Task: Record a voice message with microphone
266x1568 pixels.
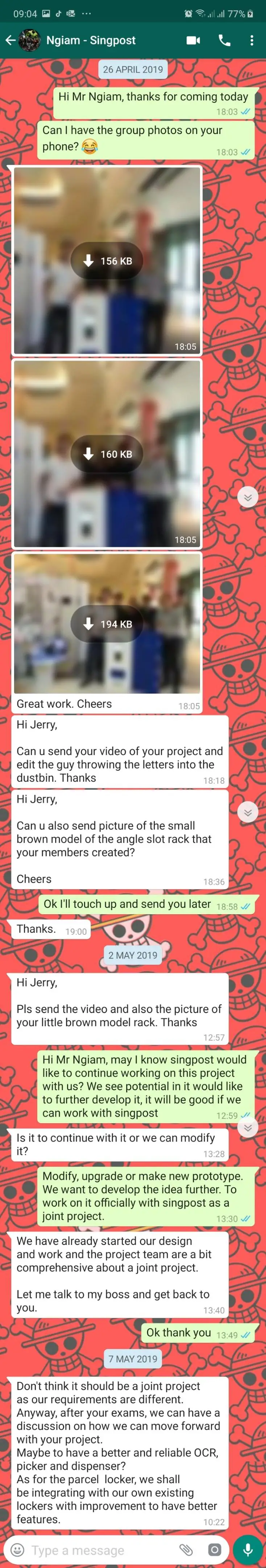Action: 248,1550
